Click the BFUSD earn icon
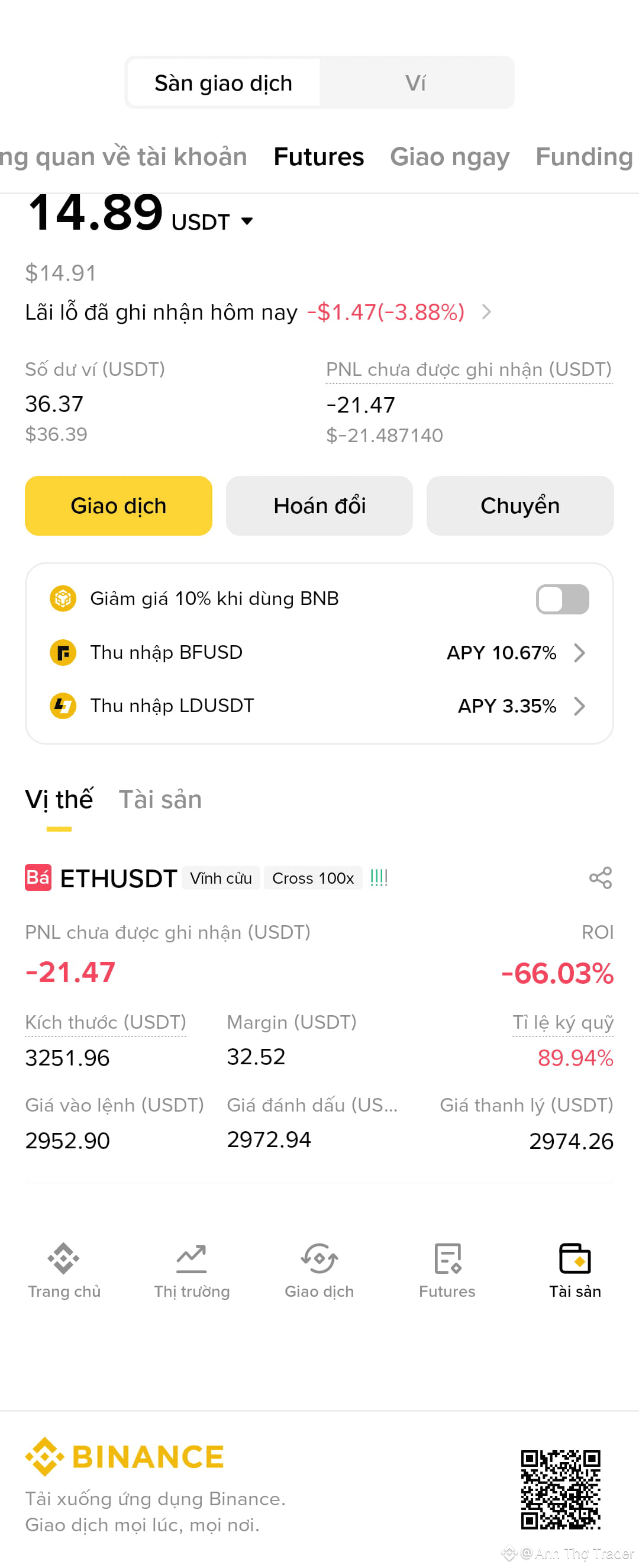The image size is (639, 1568). (63, 652)
